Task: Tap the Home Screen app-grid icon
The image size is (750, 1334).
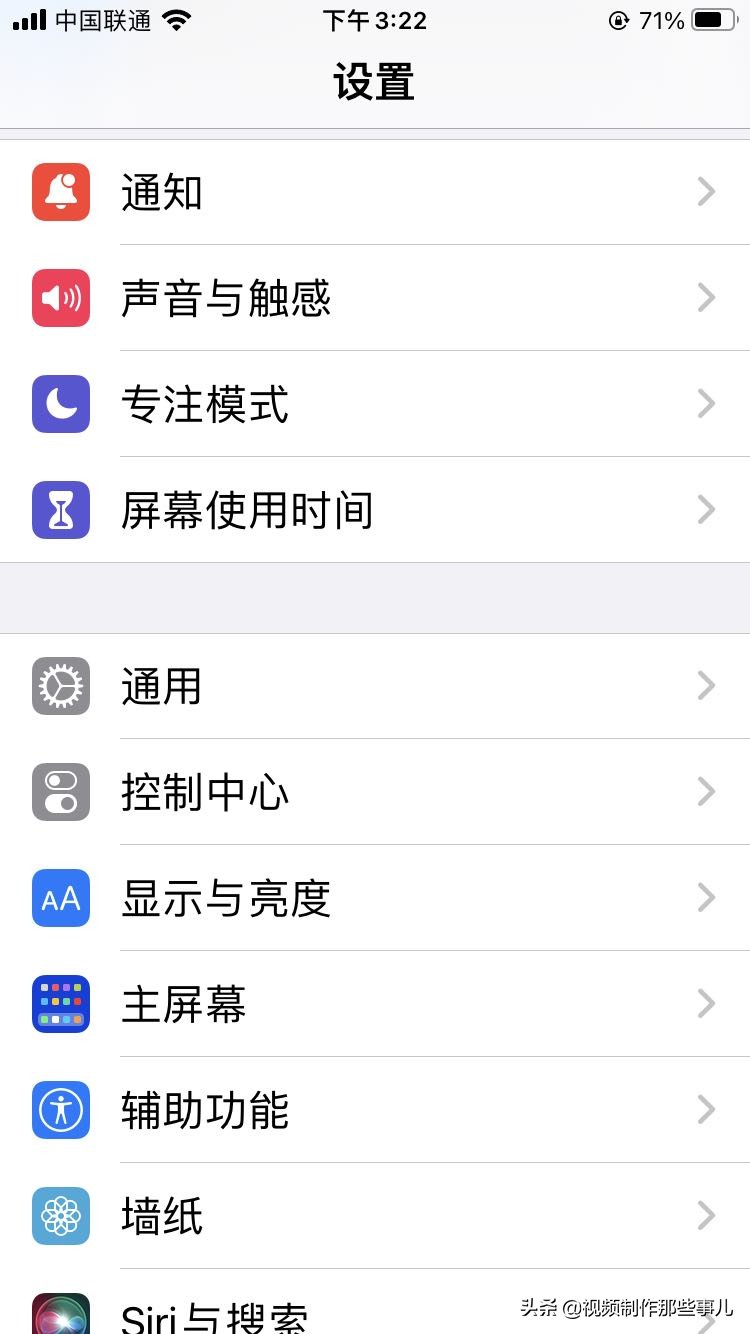Action: 61,1004
